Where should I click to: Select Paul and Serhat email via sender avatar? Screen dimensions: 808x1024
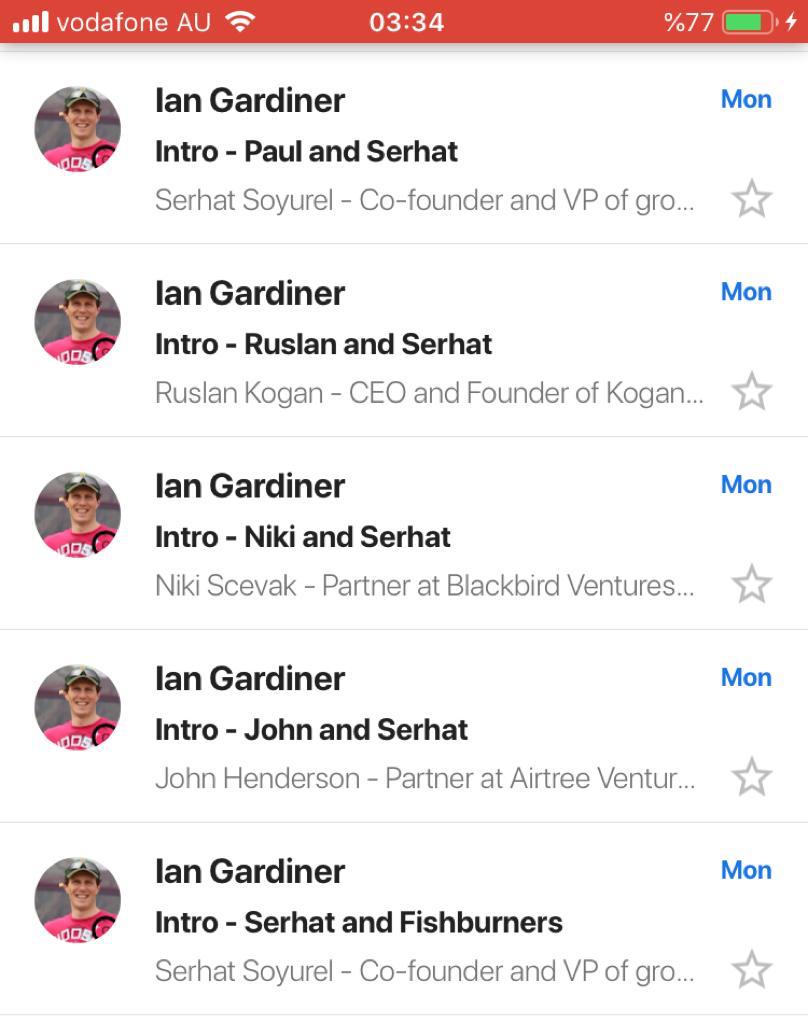[78, 130]
